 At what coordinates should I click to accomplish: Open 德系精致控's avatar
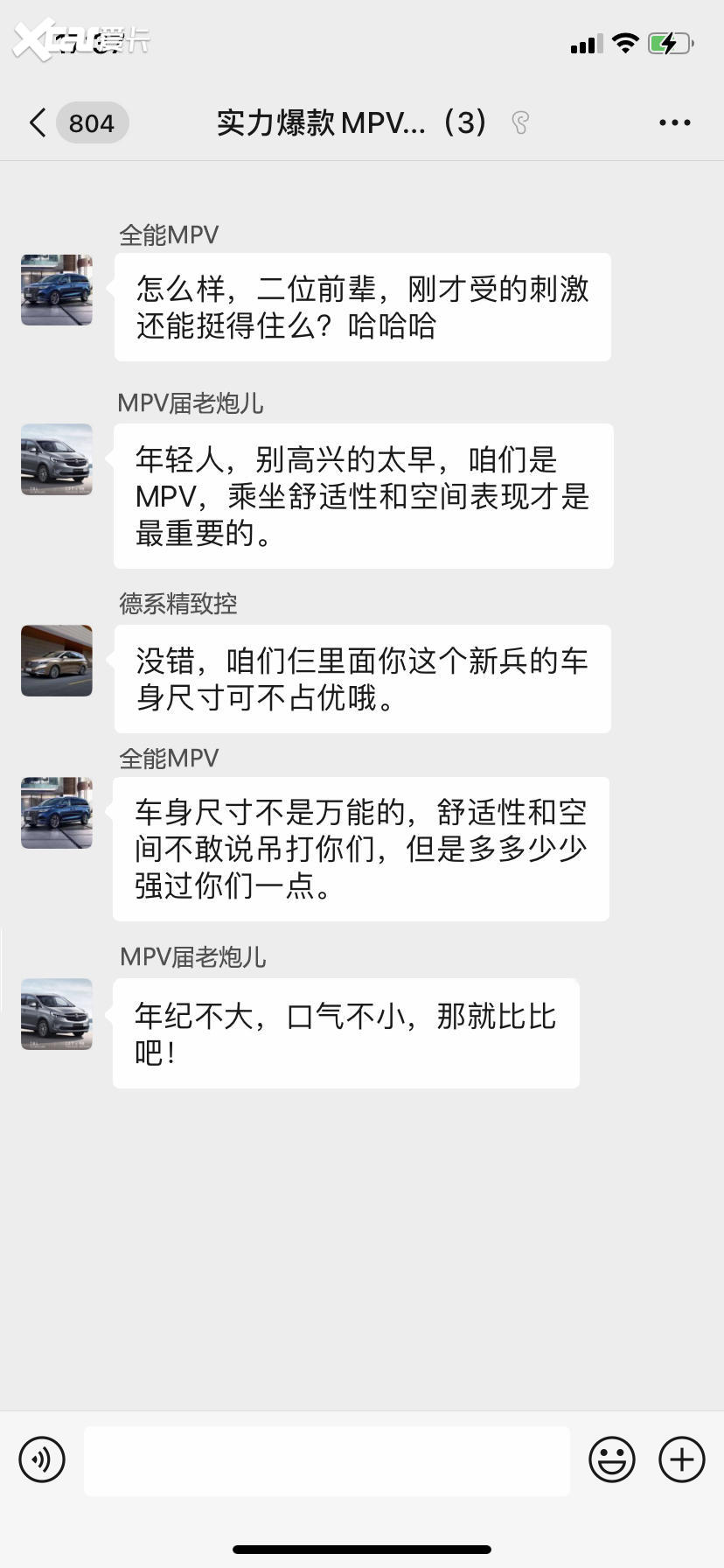[56, 661]
